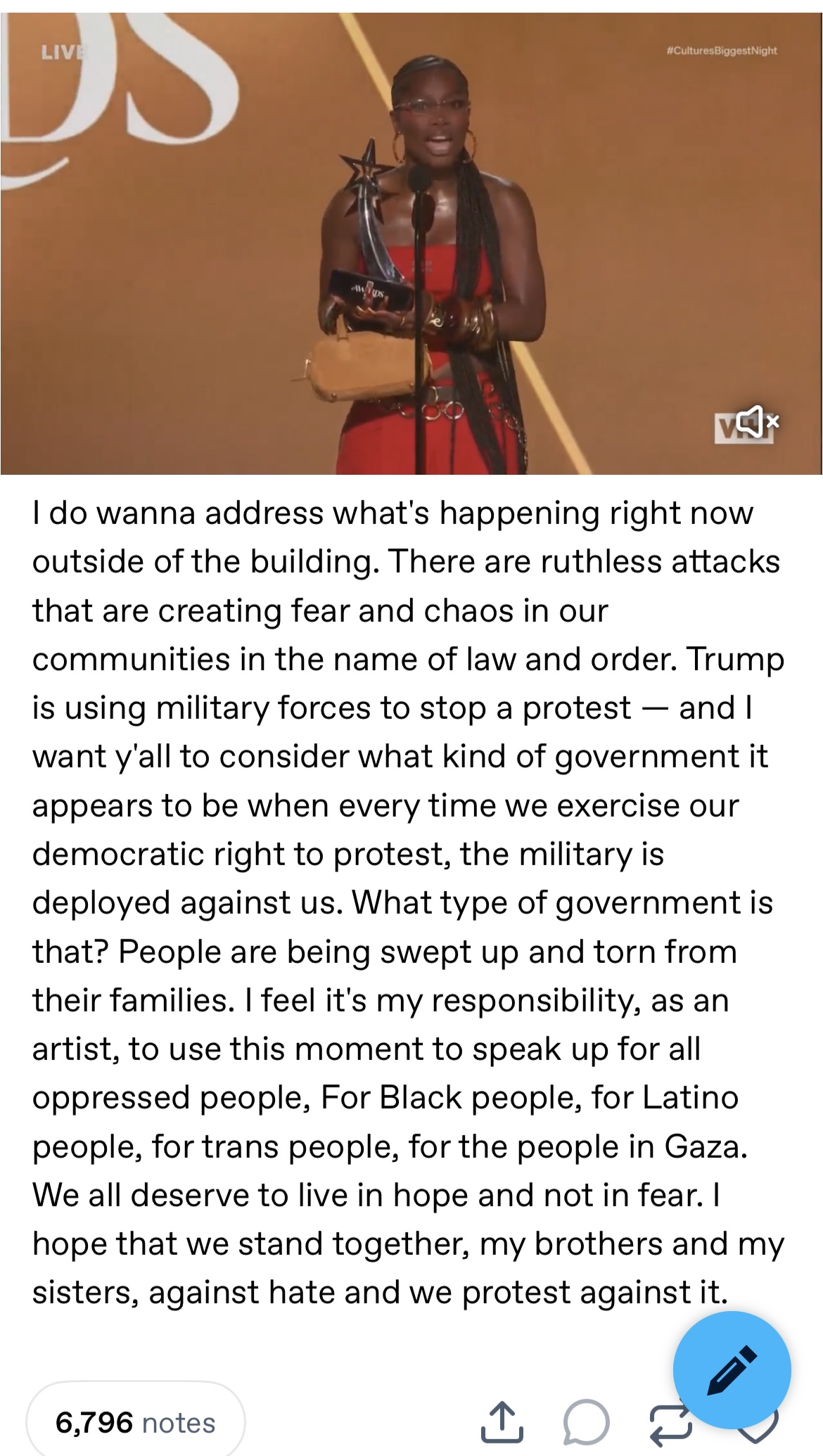Screen dimensions: 823x1456
Task: Compose a new post with the pencil button
Action: (732, 1370)
